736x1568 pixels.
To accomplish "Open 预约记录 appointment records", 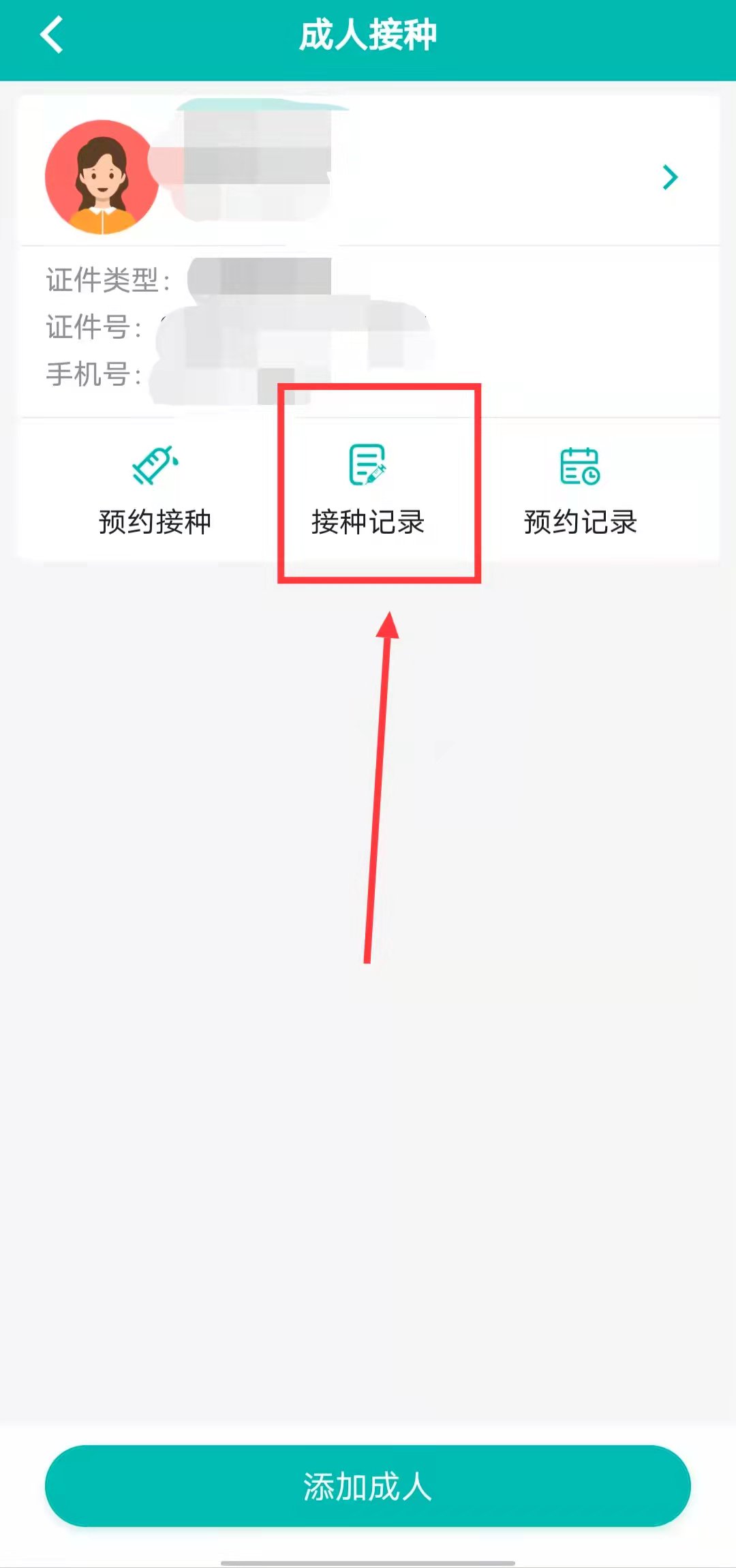I will 580,491.
